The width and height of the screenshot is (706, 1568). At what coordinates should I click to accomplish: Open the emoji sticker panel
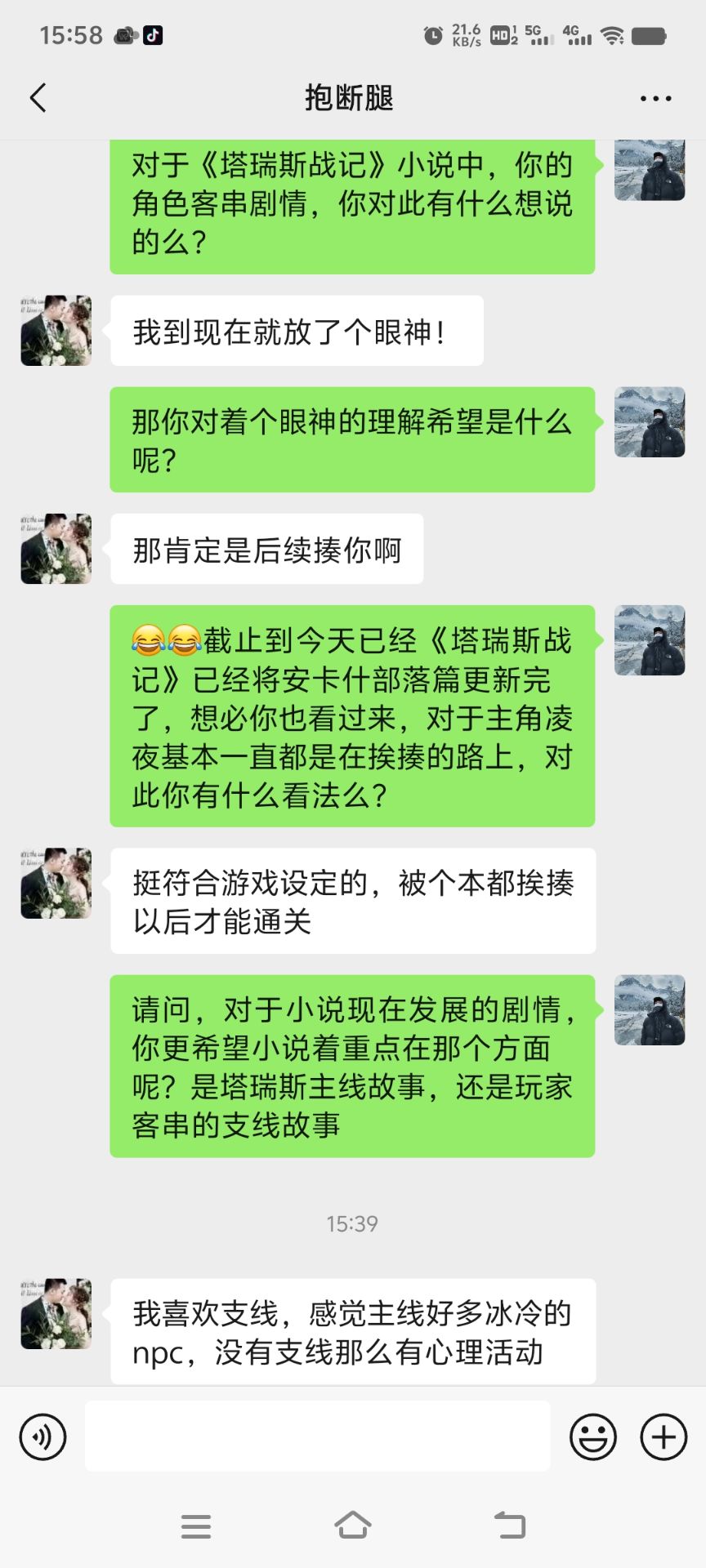point(592,1437)
